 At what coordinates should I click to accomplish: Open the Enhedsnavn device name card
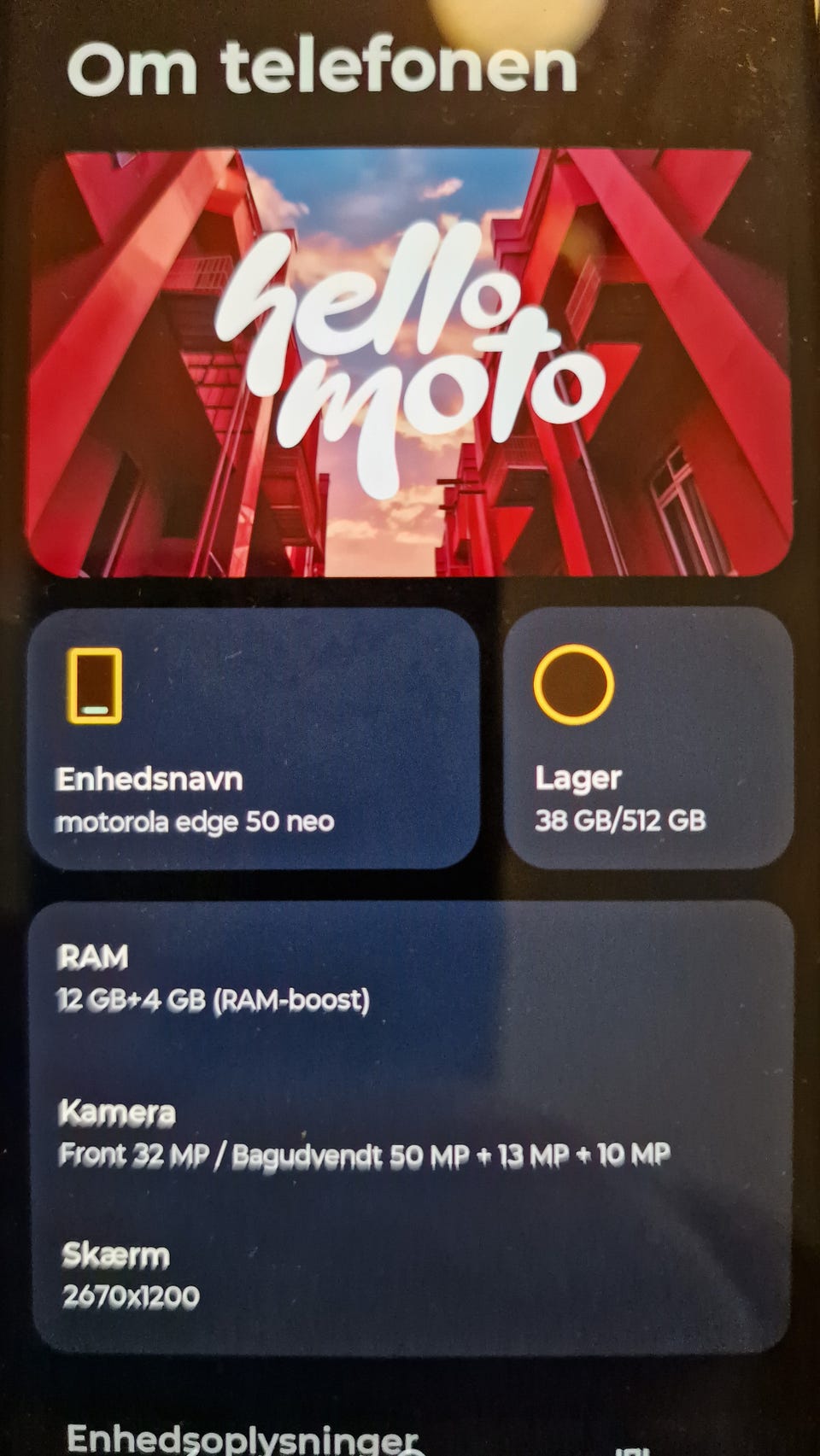point(254,739)
